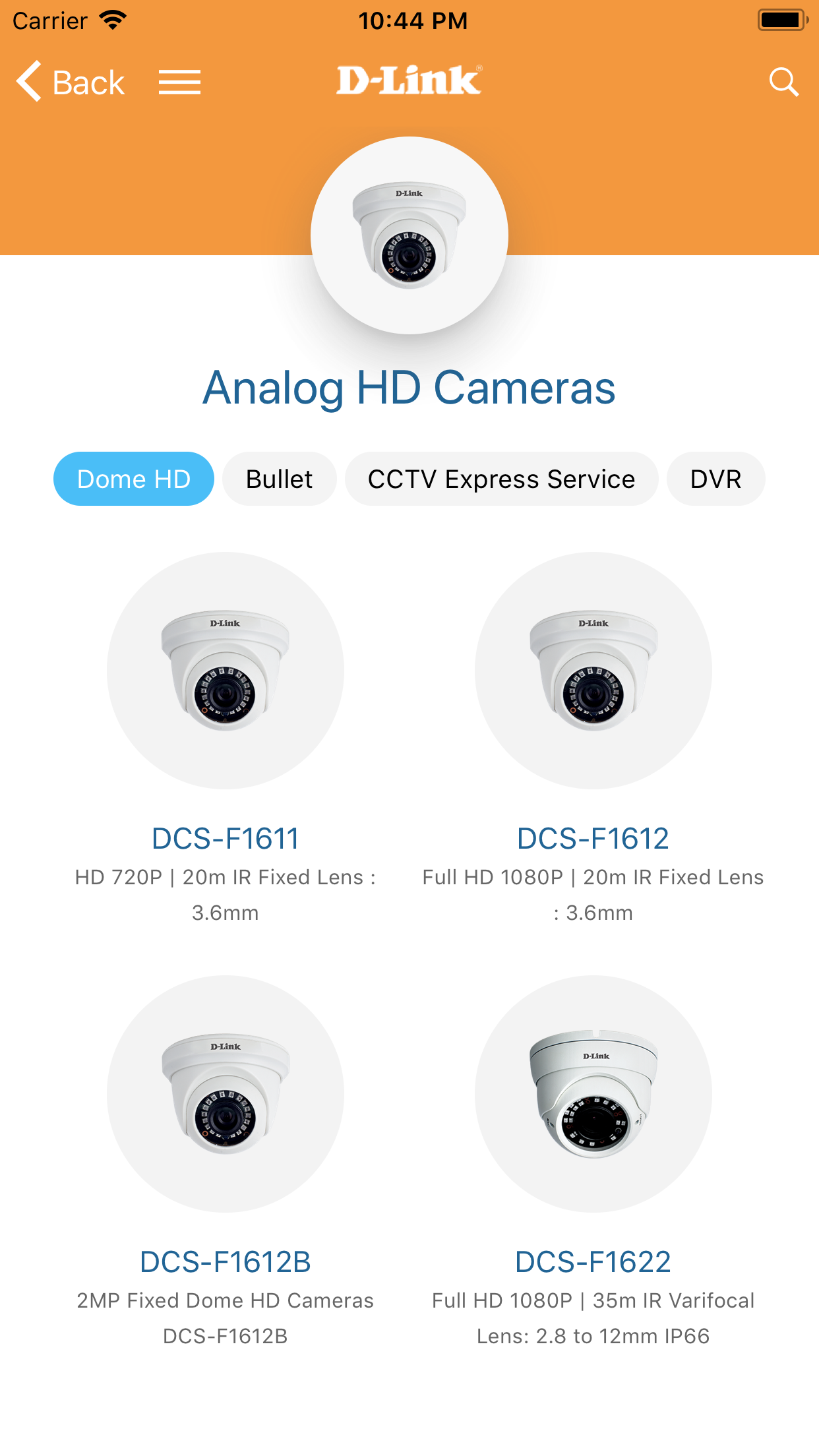Toggle the DVR category filter

tap(716, 479)
